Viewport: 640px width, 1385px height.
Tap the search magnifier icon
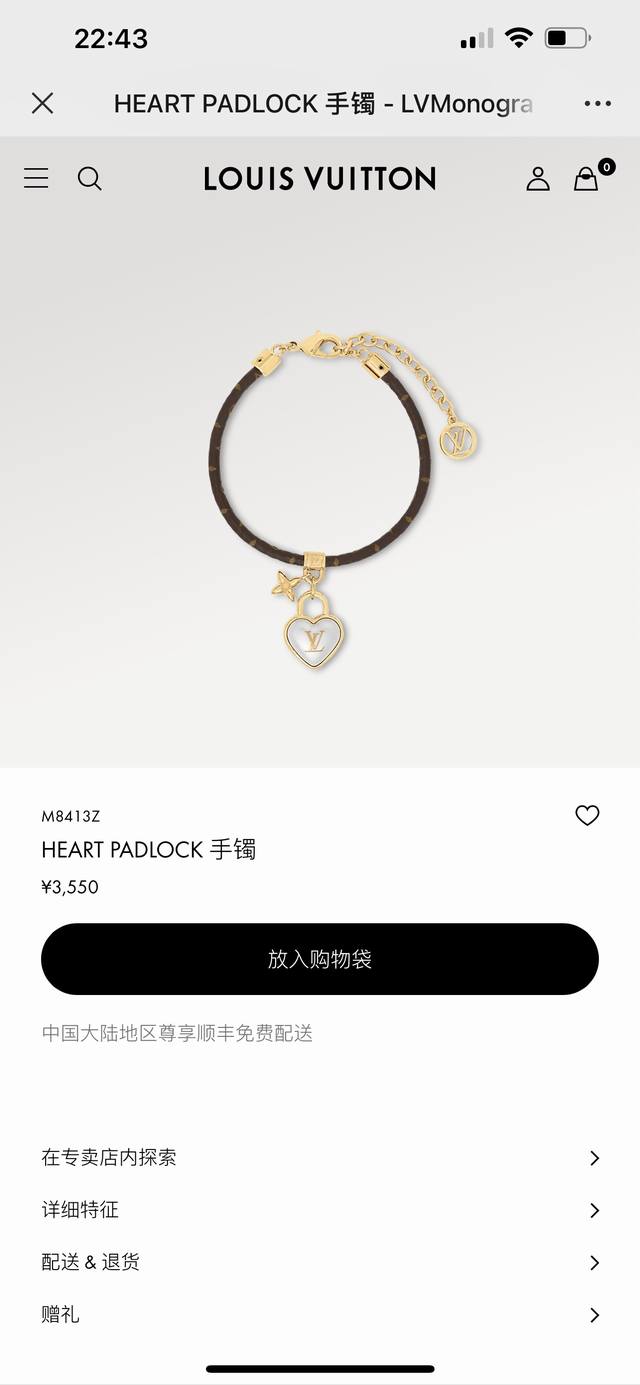[90, 178]
